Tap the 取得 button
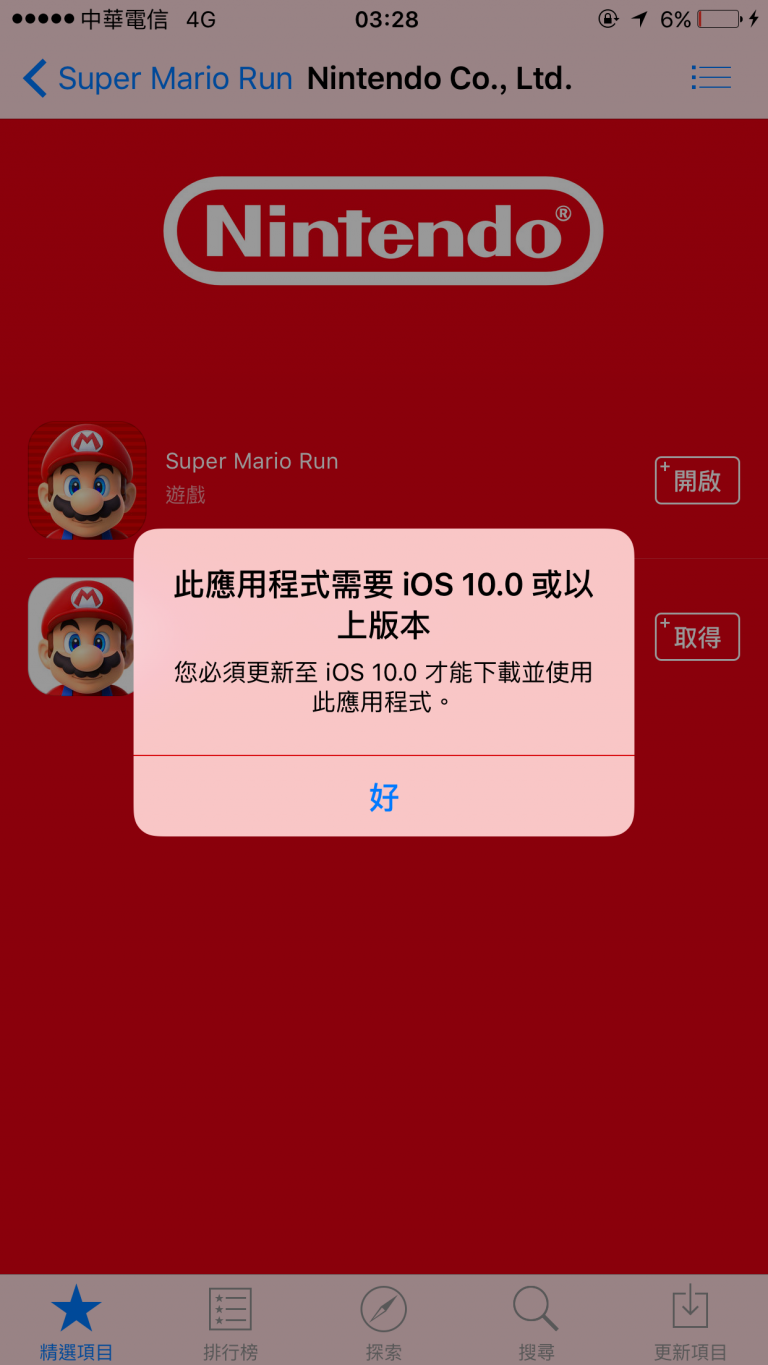Screen dimensions: 768x1365 [697, 637]
